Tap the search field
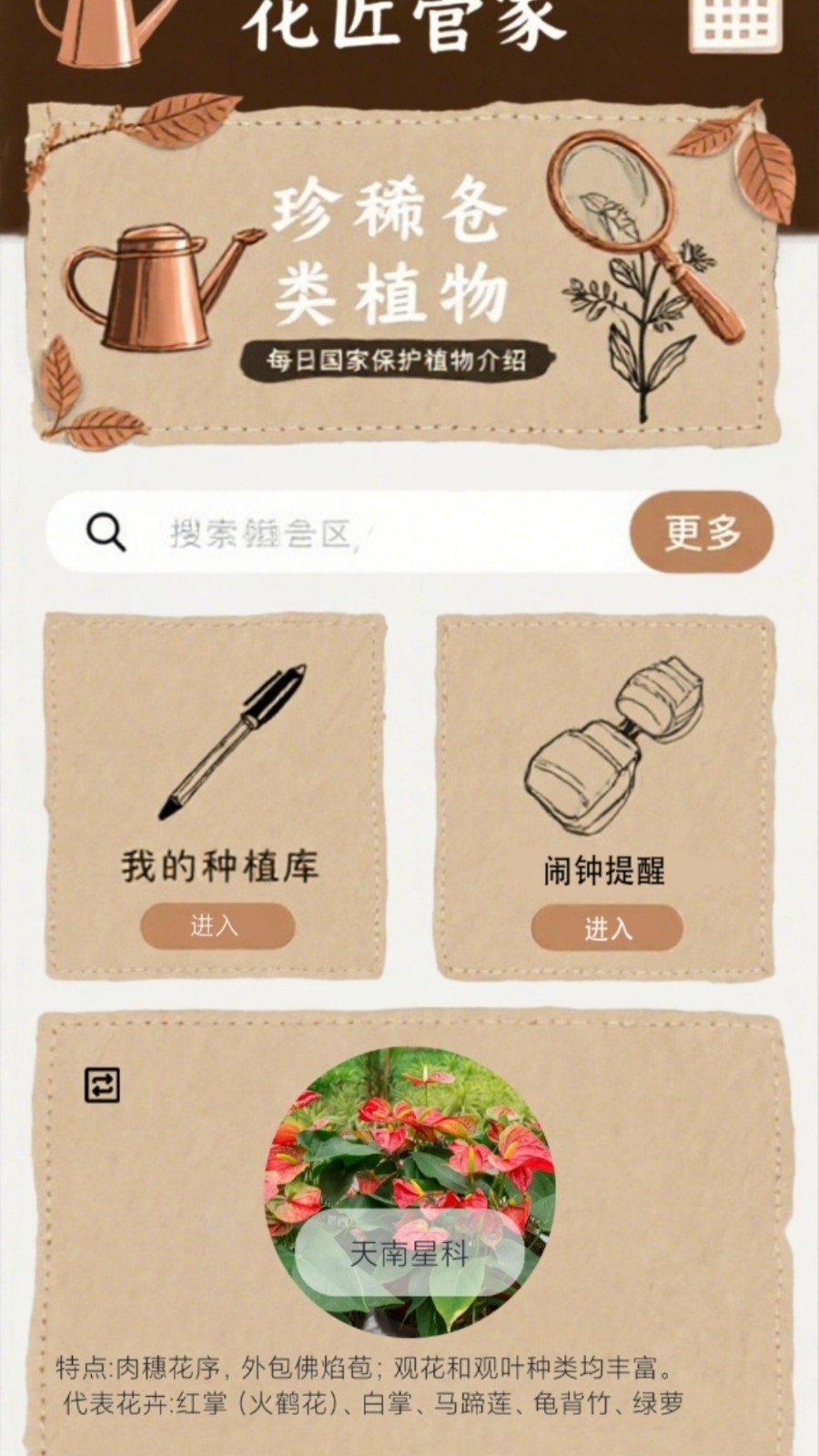Image resolution: width=819 pixels, height=1456 pixels. (339, 532)
